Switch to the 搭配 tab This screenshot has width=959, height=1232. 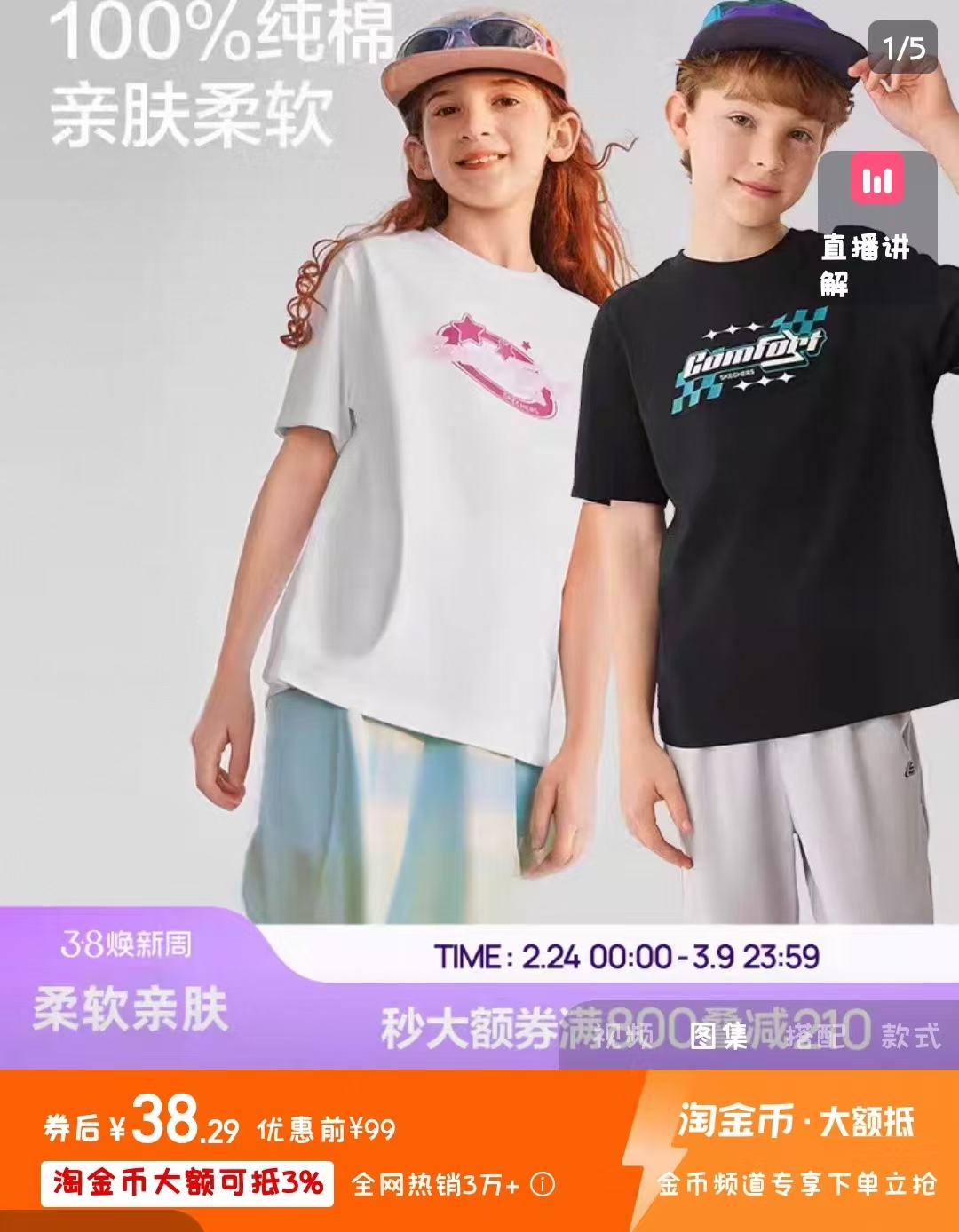[813, 1035]
